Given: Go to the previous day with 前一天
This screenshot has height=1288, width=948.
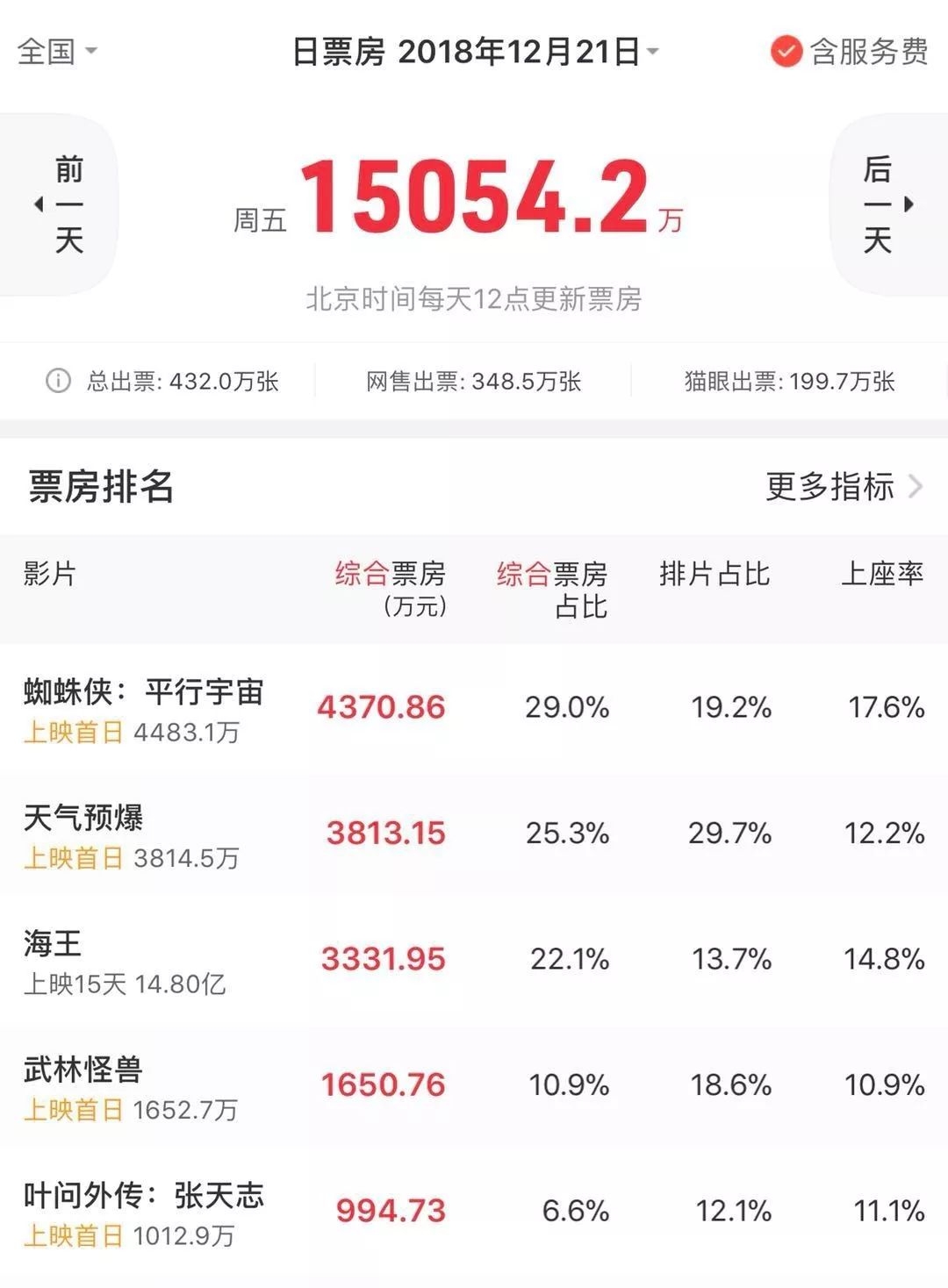Looking at the screenshot, I should 58,204.
